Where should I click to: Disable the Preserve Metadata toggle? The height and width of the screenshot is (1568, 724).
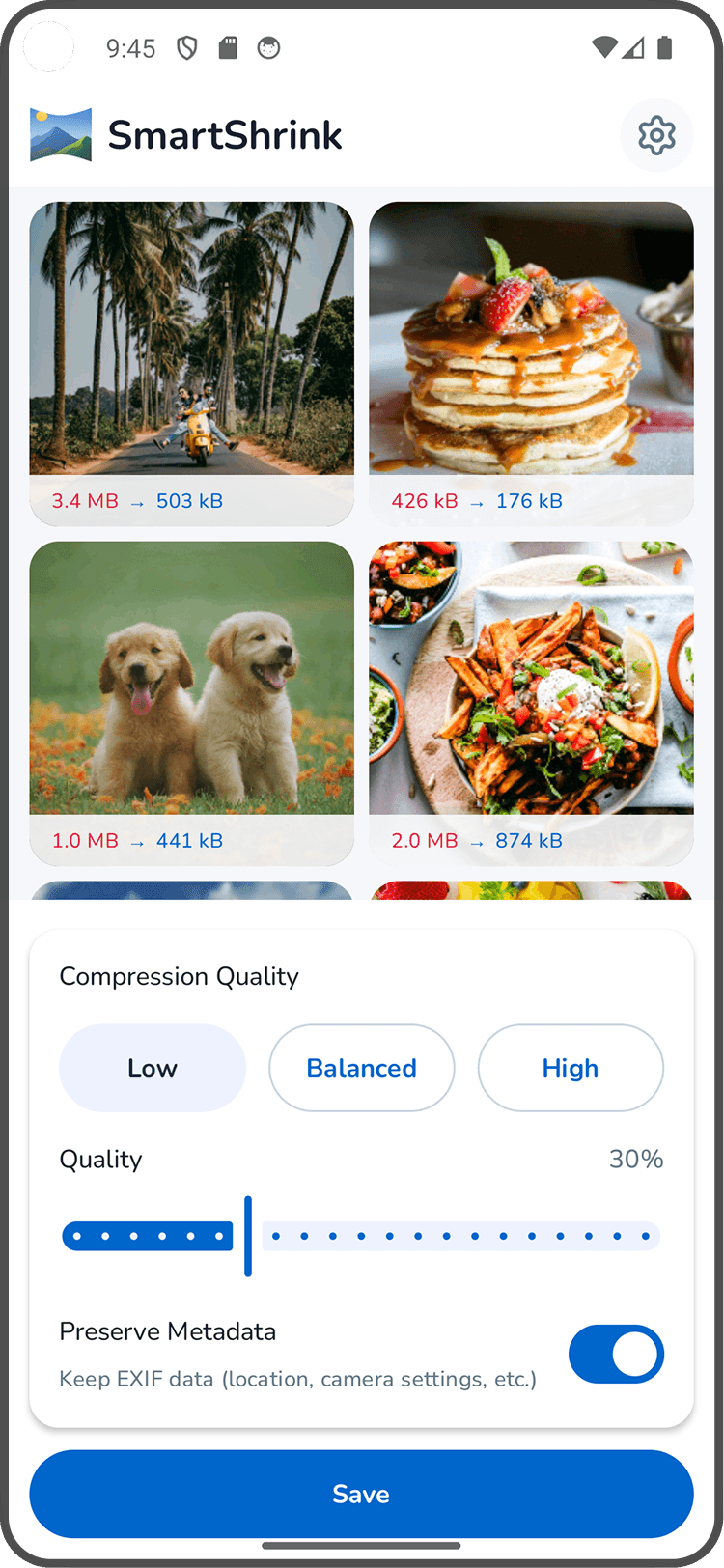coord(616,1354)
